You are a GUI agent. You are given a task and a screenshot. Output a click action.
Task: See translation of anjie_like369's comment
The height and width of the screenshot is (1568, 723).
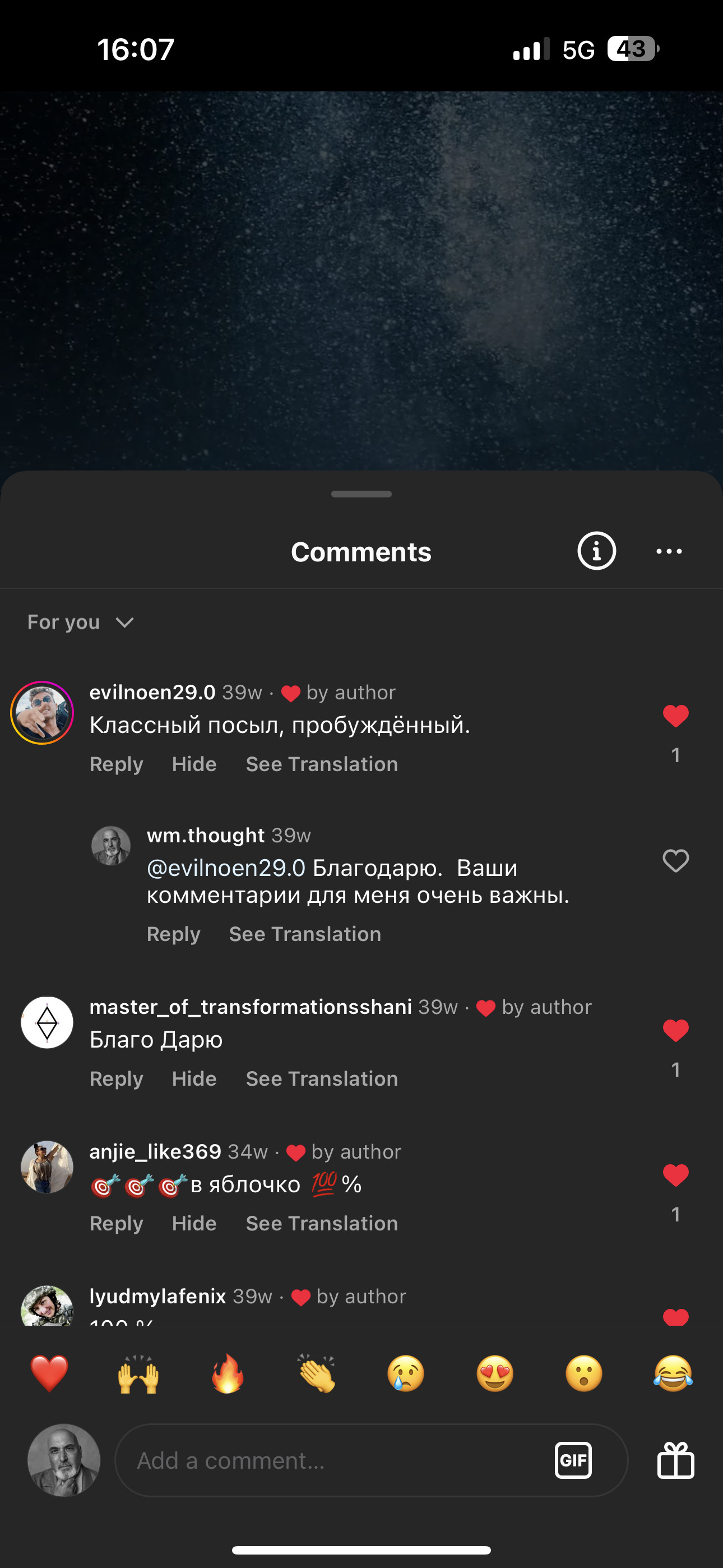click(321, 1224)
